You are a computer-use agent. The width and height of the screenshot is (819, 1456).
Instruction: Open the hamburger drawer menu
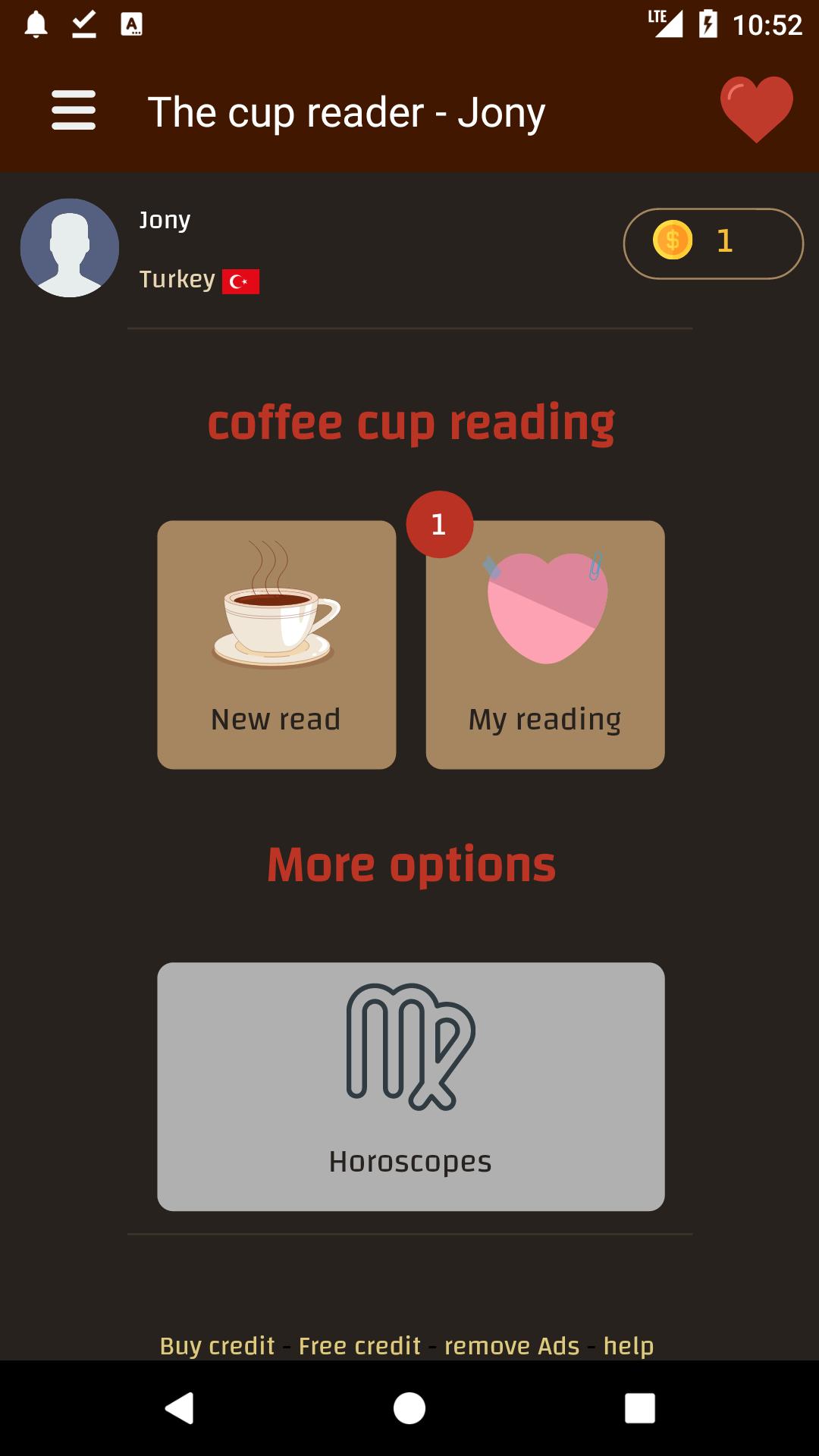click(74, 111)
